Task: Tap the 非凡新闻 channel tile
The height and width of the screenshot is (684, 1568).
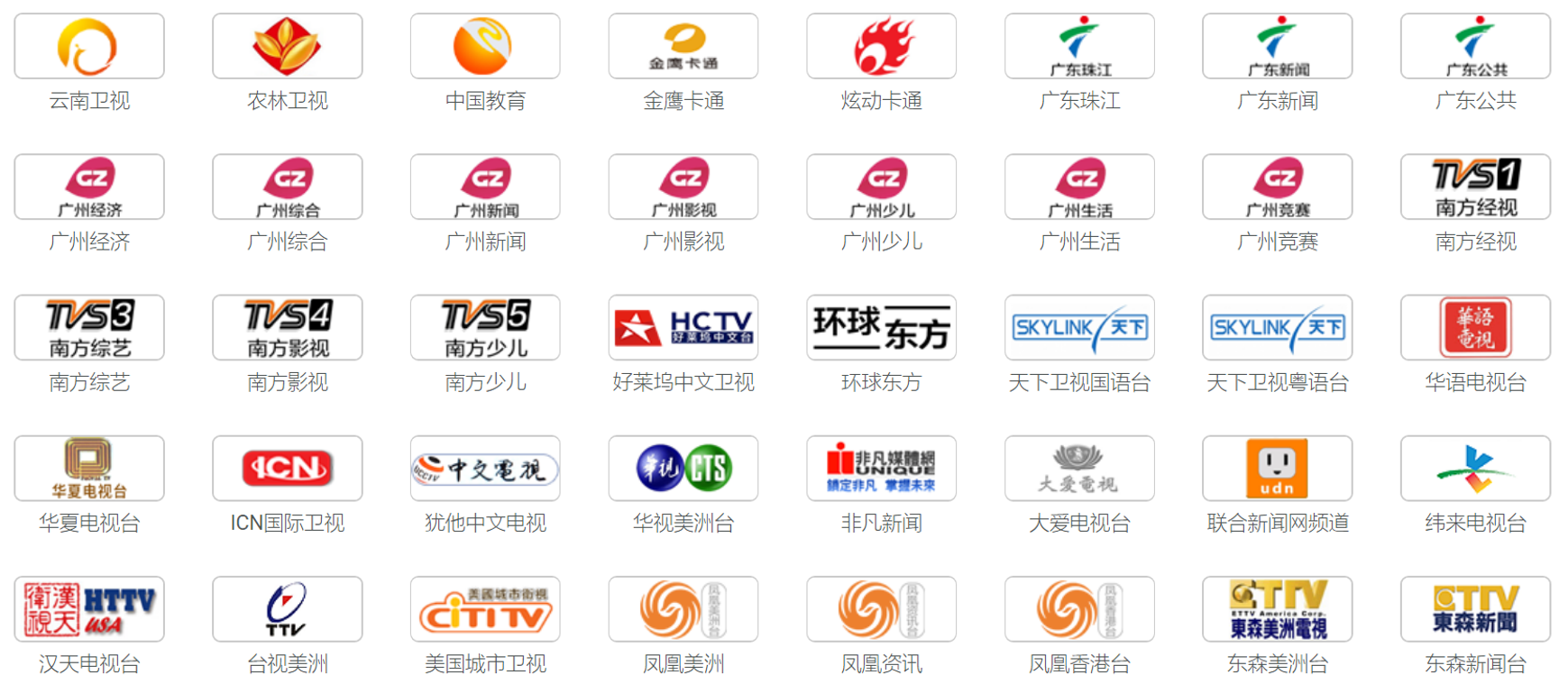Action: coord(881,469)
